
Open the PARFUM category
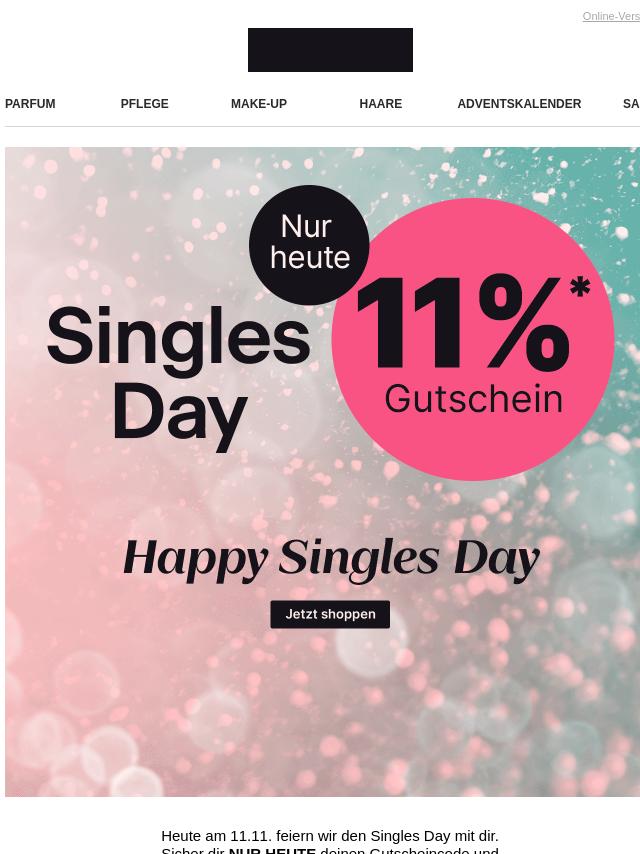(30, 104)
